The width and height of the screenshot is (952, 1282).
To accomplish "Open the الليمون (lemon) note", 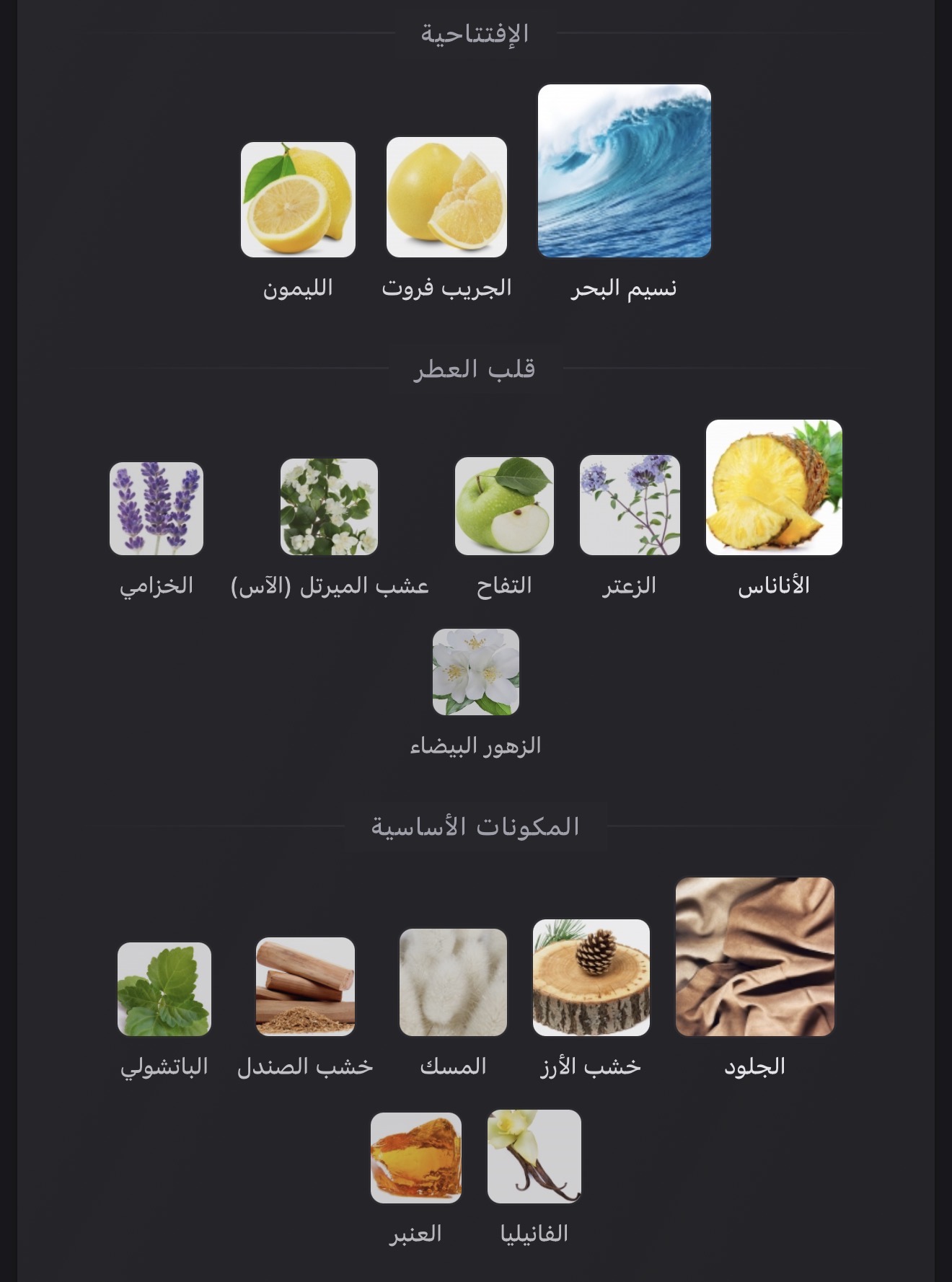I will 298,200.
